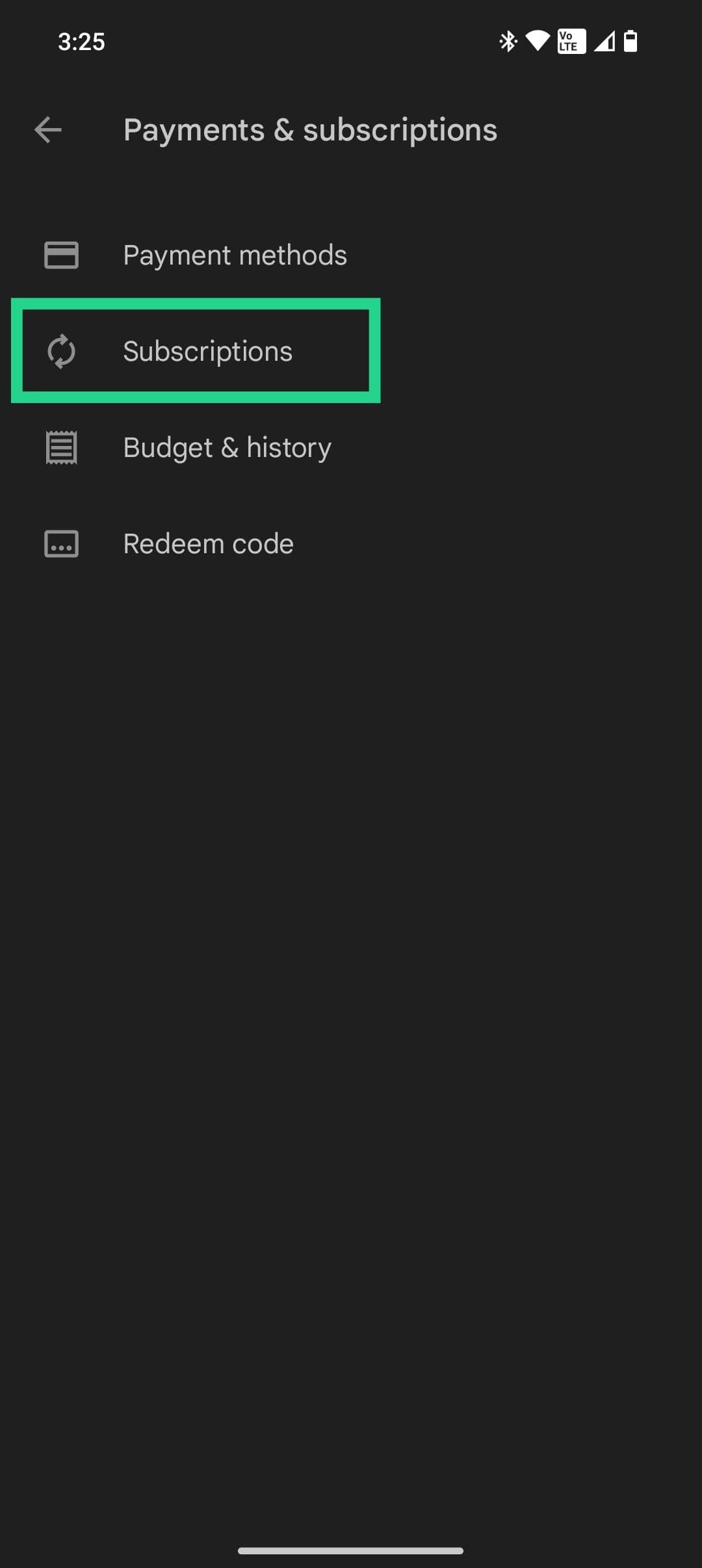Open Payment methods
Screen dimensions: 702x1568
pos(234,255)
